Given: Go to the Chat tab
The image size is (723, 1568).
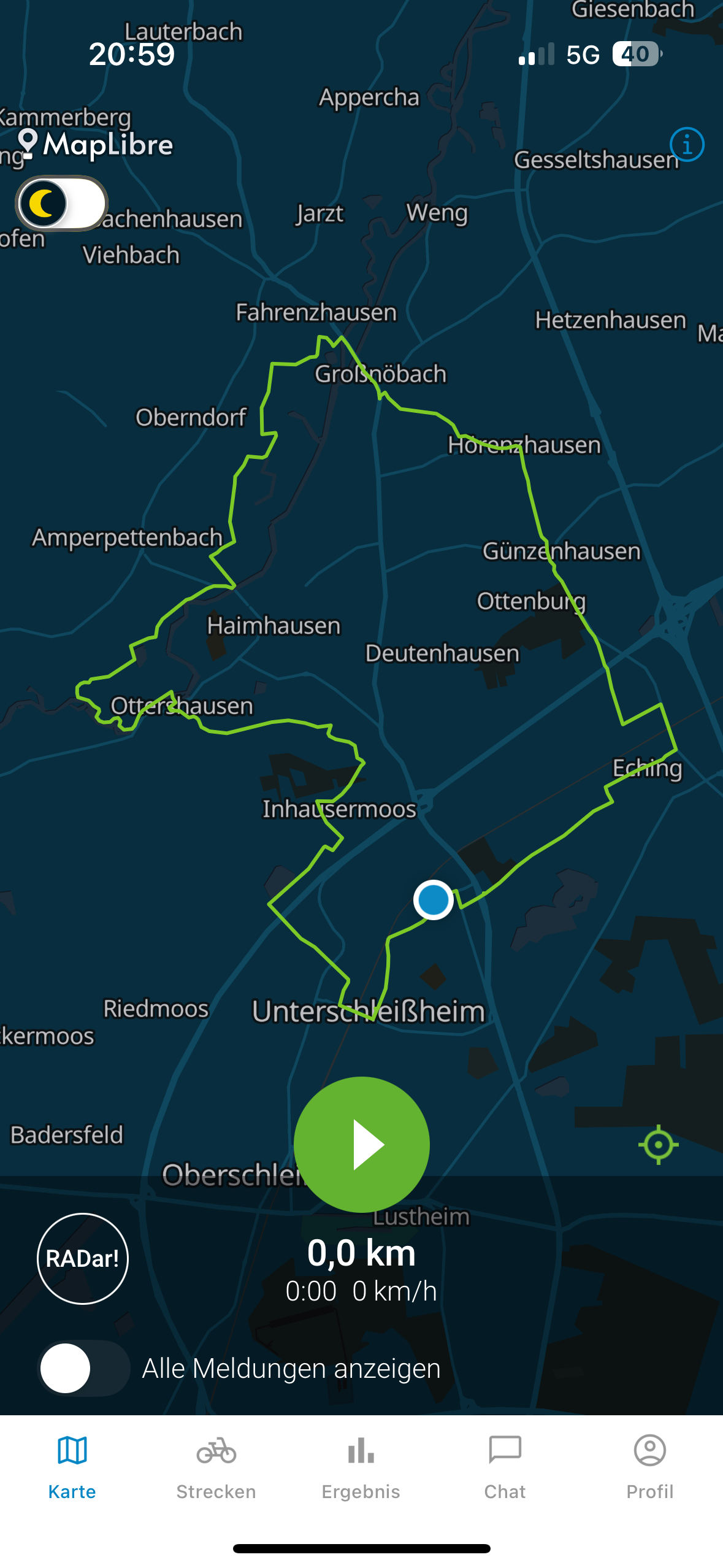Looking at the screenshot, I should tap(505, 1467).
